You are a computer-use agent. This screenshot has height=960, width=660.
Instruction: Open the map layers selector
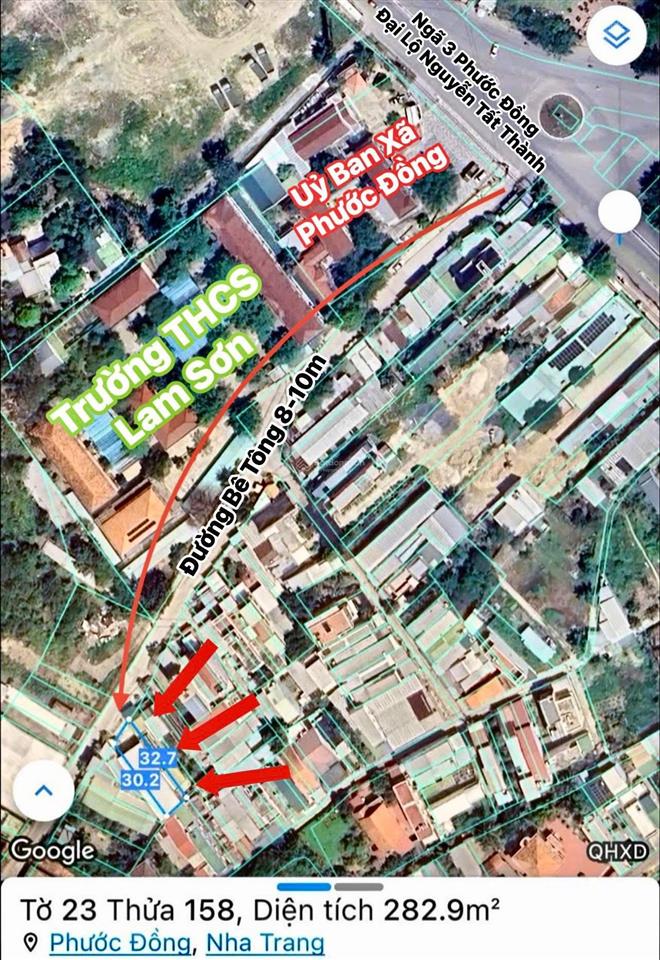point(616,38)
